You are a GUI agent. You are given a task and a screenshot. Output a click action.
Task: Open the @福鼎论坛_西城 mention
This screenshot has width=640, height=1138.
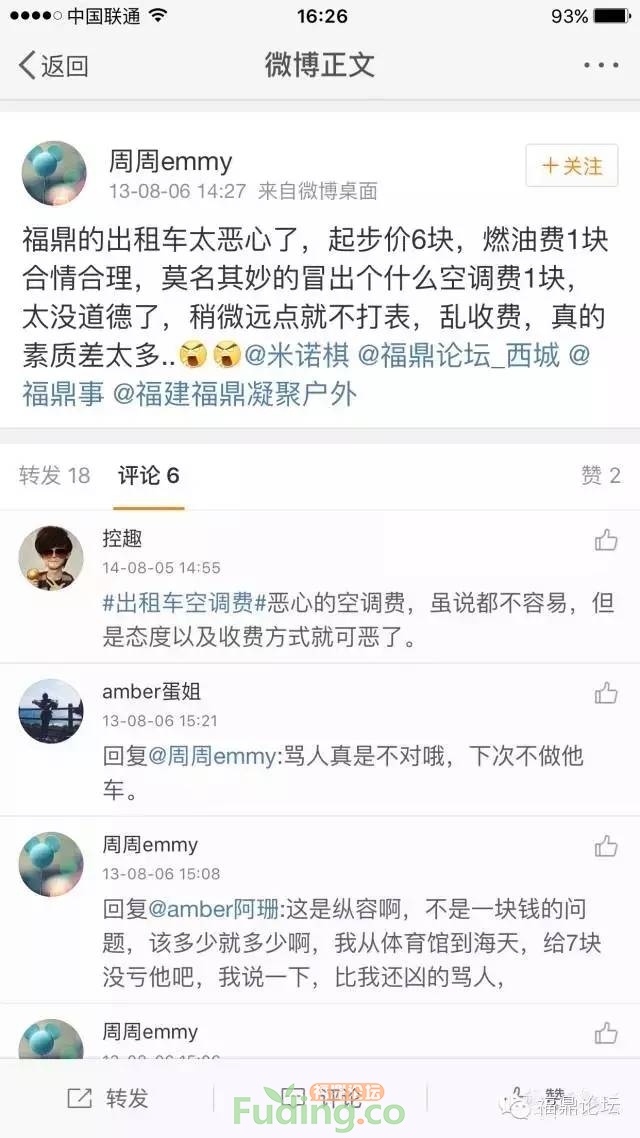point(458,356)
